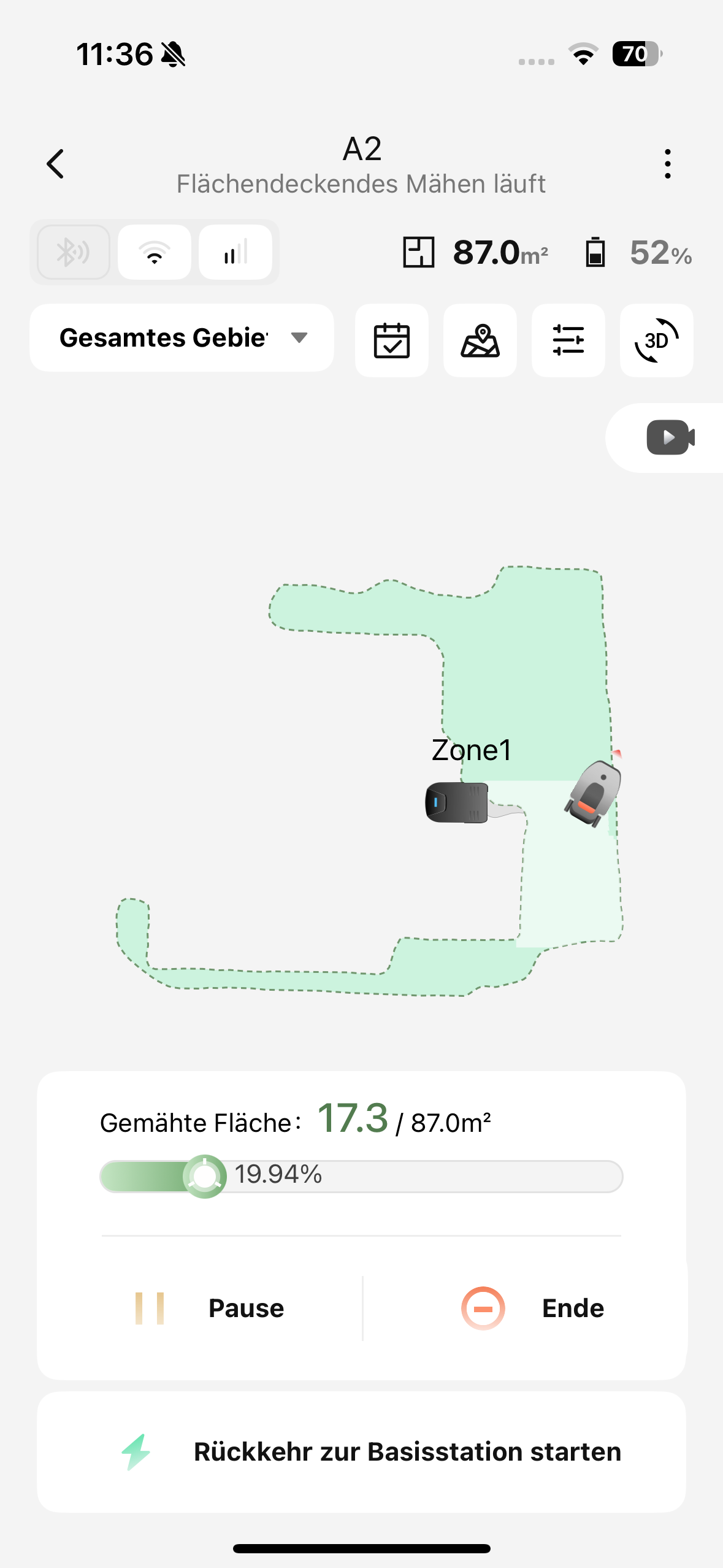Open the mowing schedule calendar
The width and height of the screenshot is (723, 1568).
point(392,340)
